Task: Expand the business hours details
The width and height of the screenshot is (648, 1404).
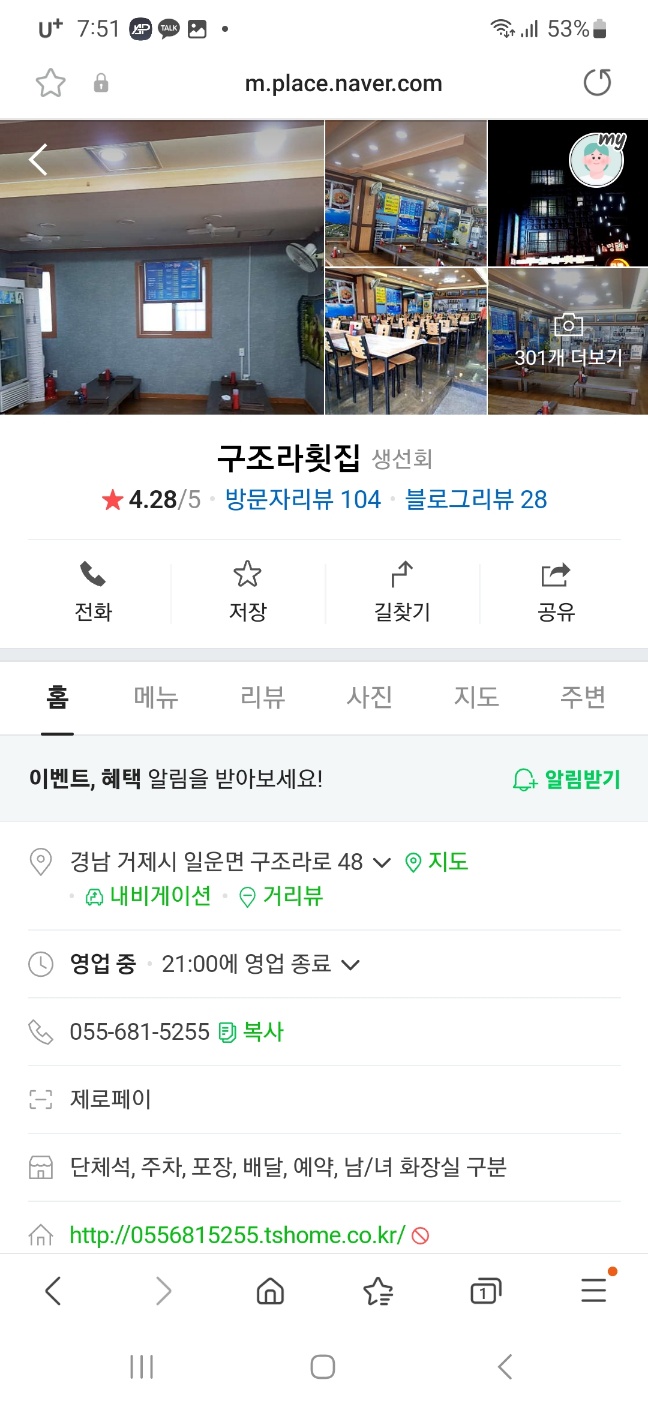Action: [x=350, y=965]
